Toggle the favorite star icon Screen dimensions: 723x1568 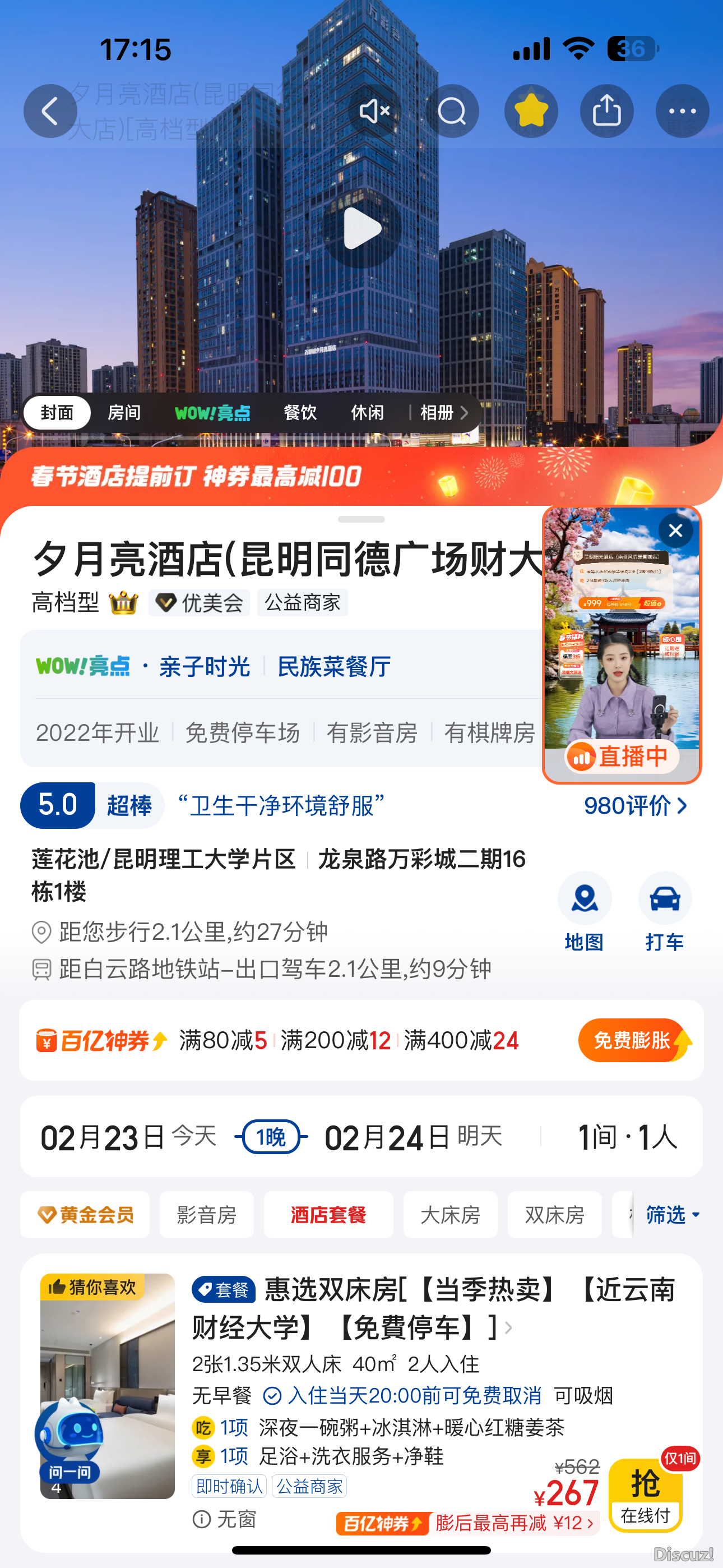pyautogui.click(x=531, y=111)
